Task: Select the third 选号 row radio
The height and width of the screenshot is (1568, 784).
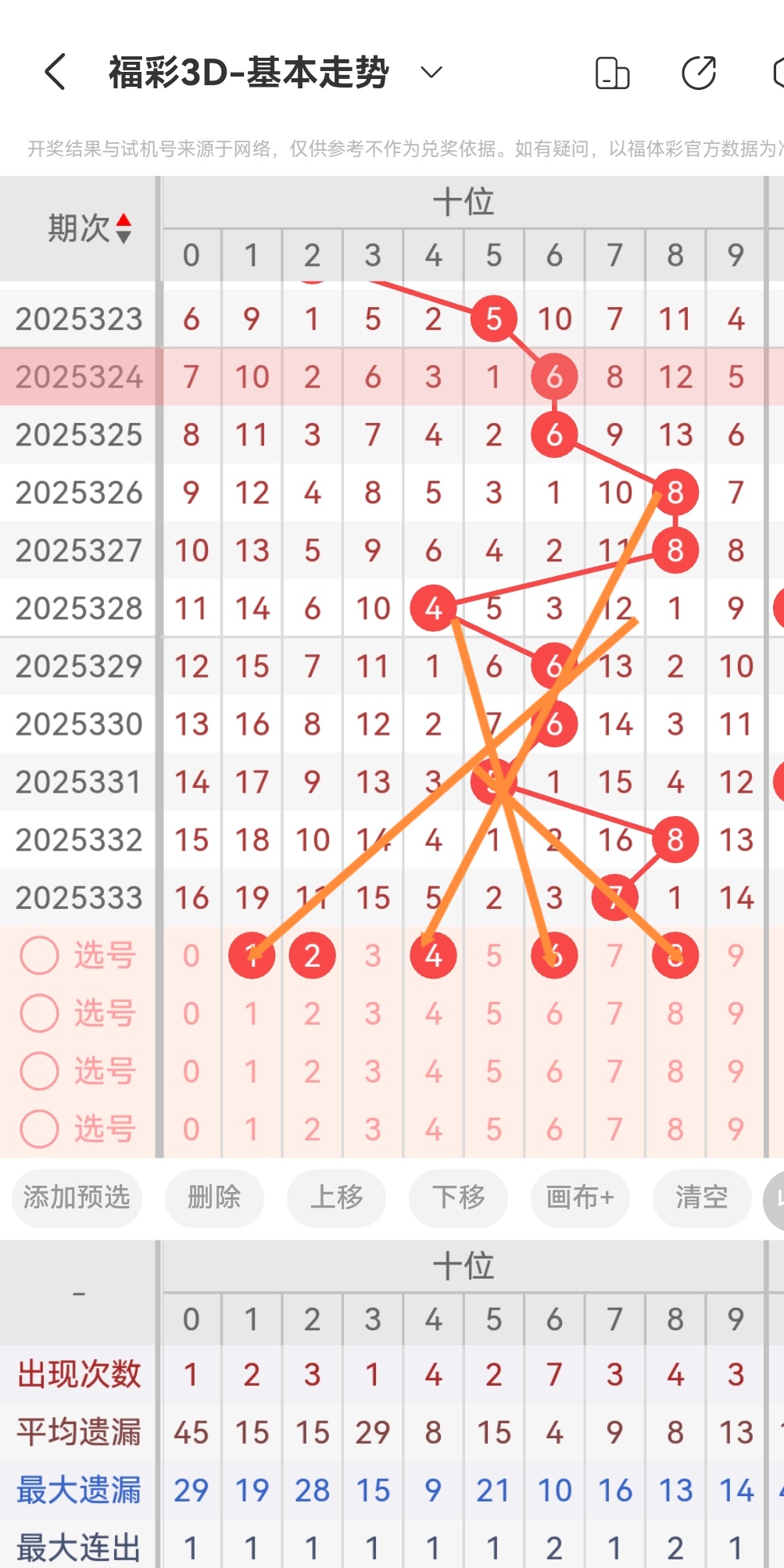Action: point(39,1071)
